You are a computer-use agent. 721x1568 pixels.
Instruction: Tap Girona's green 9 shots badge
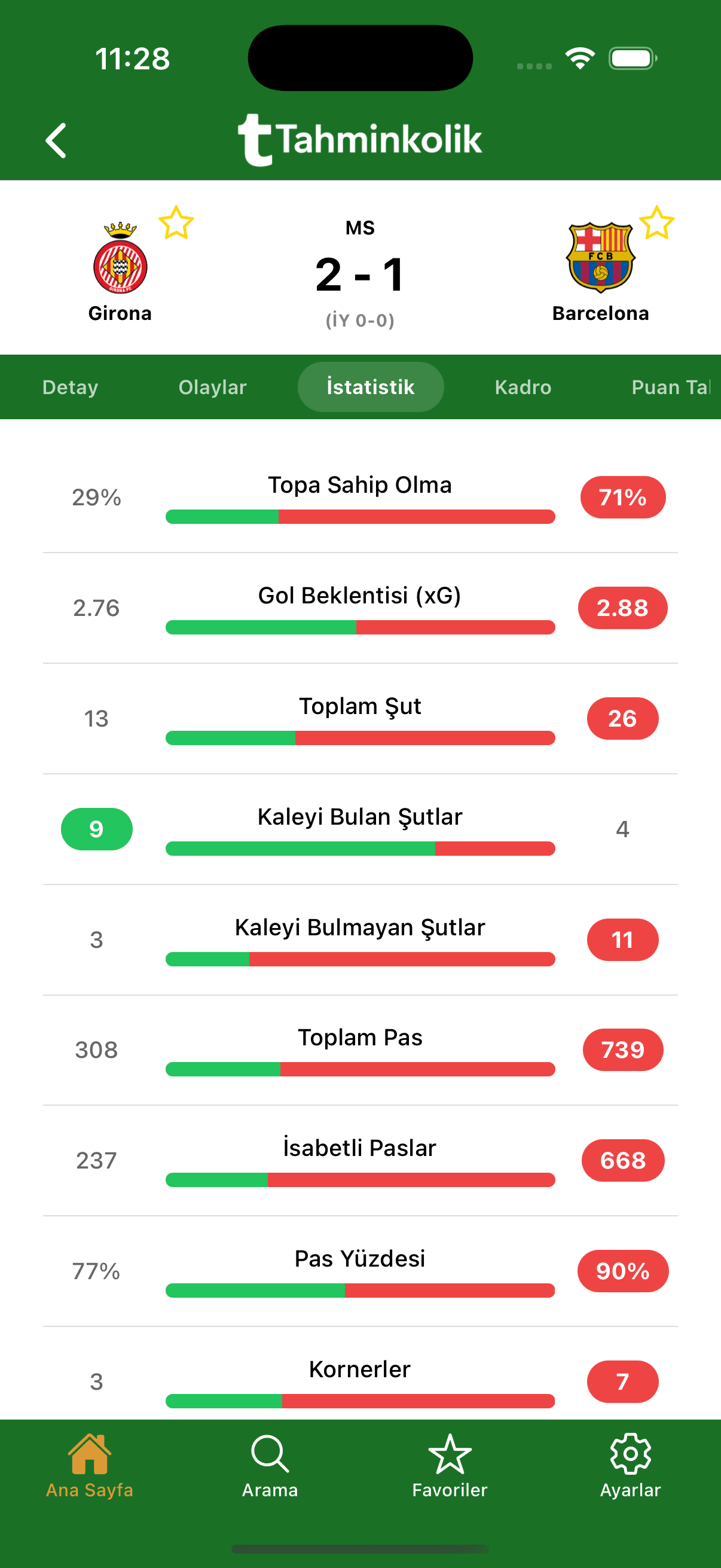[x=97, y=828]
